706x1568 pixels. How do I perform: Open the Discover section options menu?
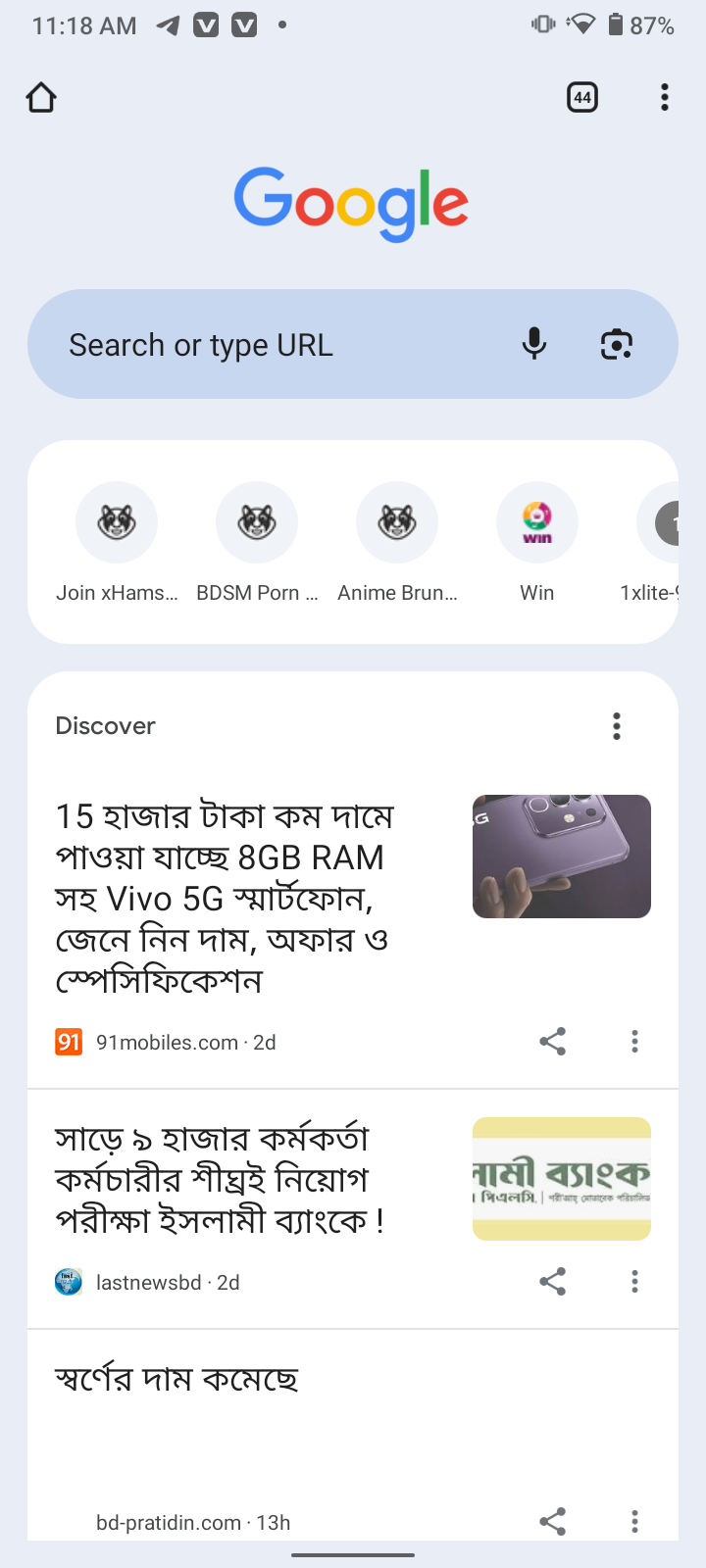click(x=617, y=726)
